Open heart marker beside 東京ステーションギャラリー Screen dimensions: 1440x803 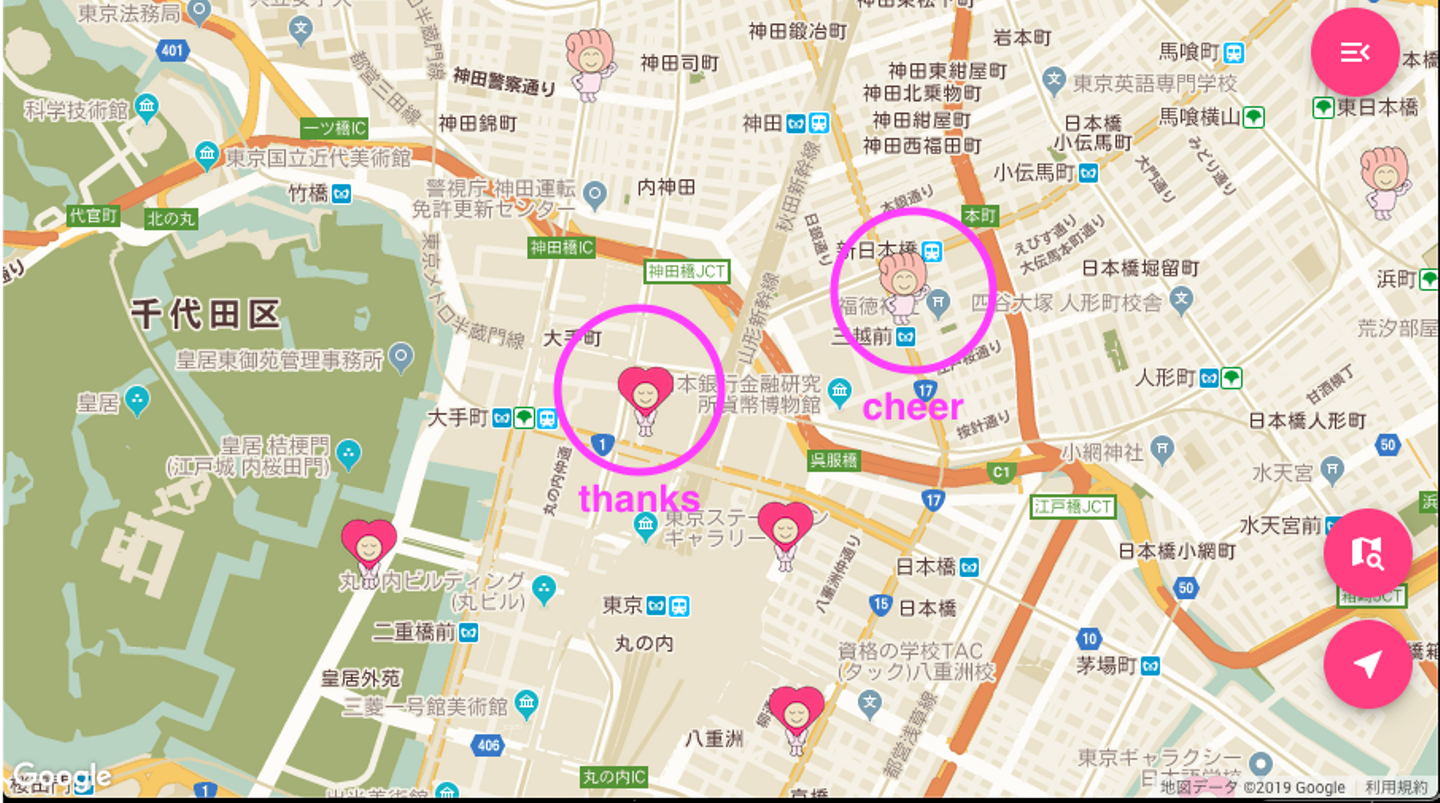(784, 531)
